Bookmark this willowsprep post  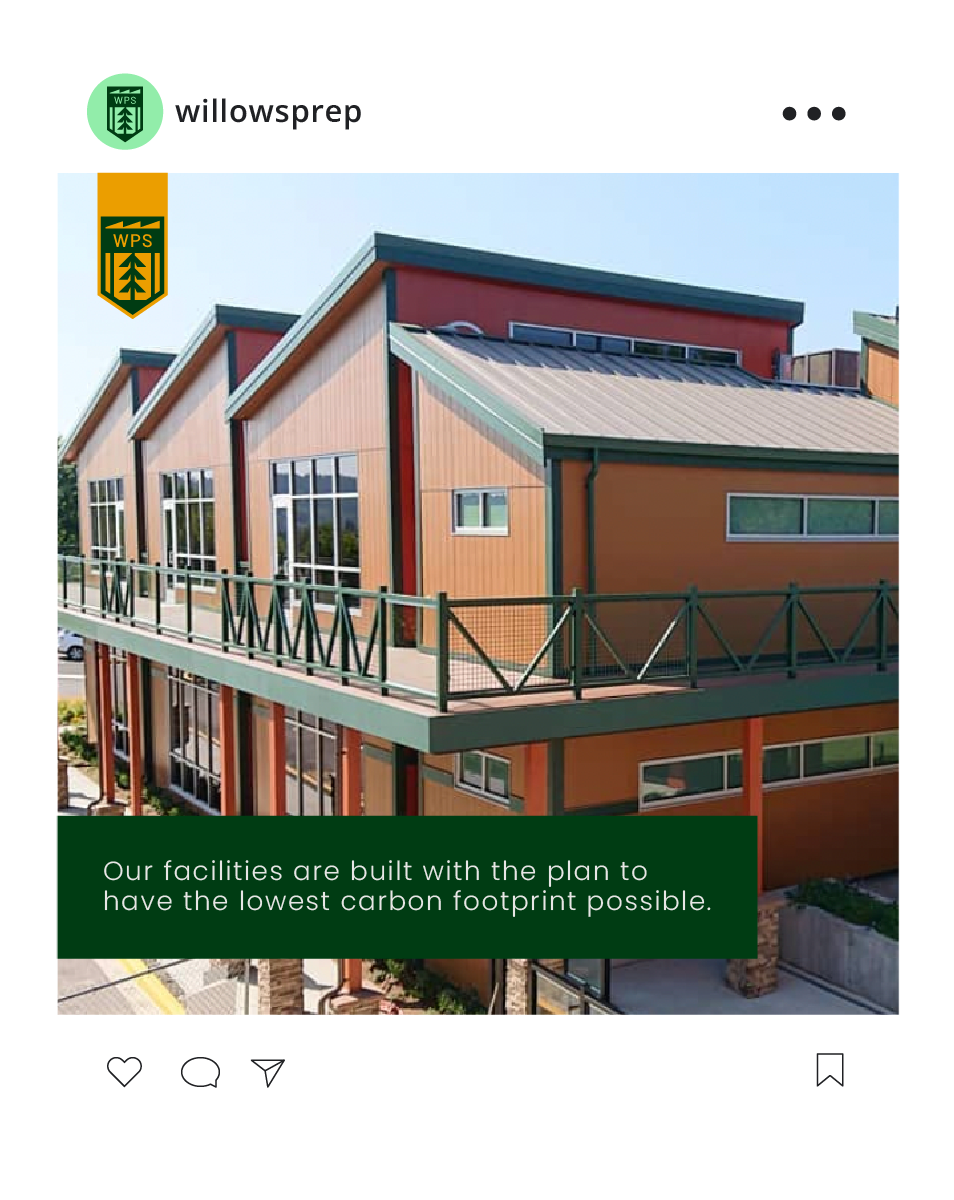tap(830, 1070)
